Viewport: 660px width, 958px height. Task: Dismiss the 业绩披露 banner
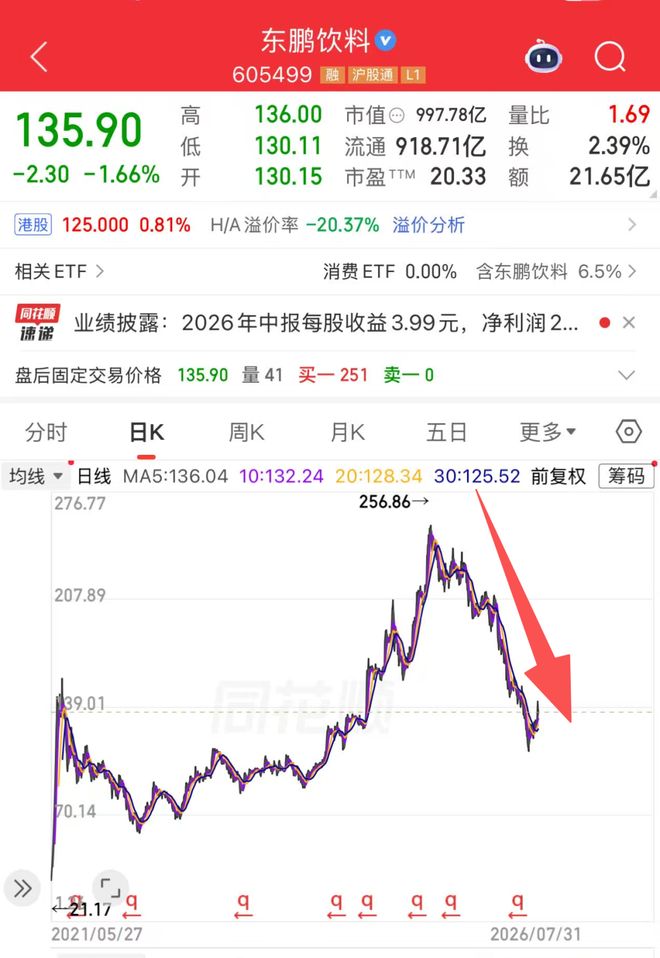[x=629, y=323]
